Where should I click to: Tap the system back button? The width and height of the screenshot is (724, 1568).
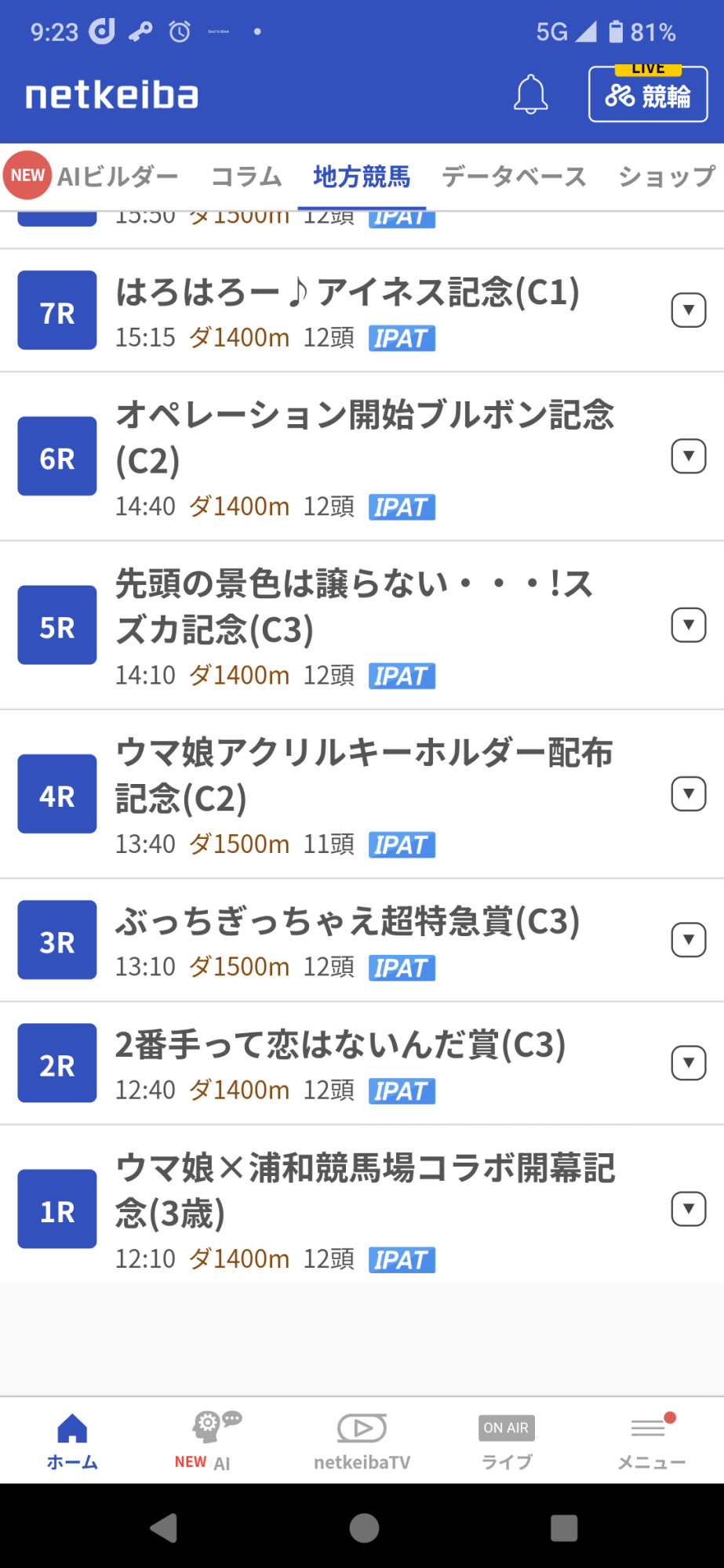pos(163,1527)
